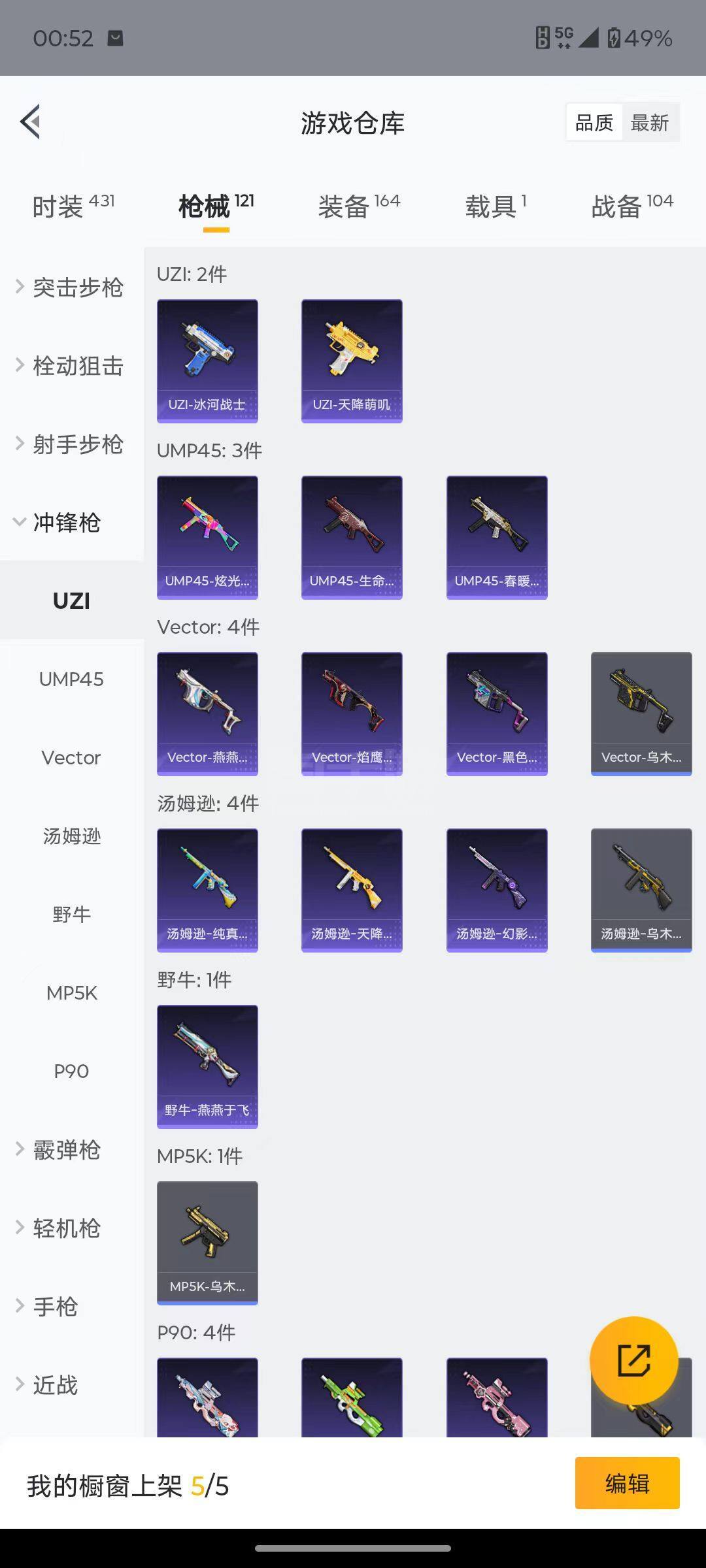
Task: Select P90 in the side list
Action: (x=71, y=1071)
